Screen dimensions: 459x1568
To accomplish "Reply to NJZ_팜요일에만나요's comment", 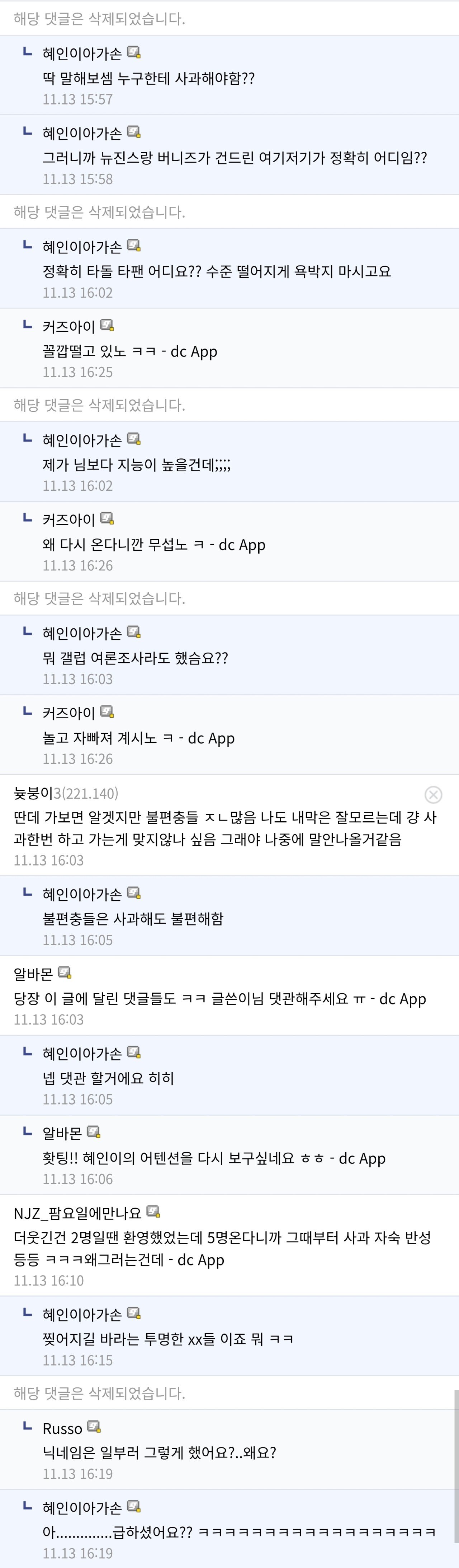I will pos(222,1249).
